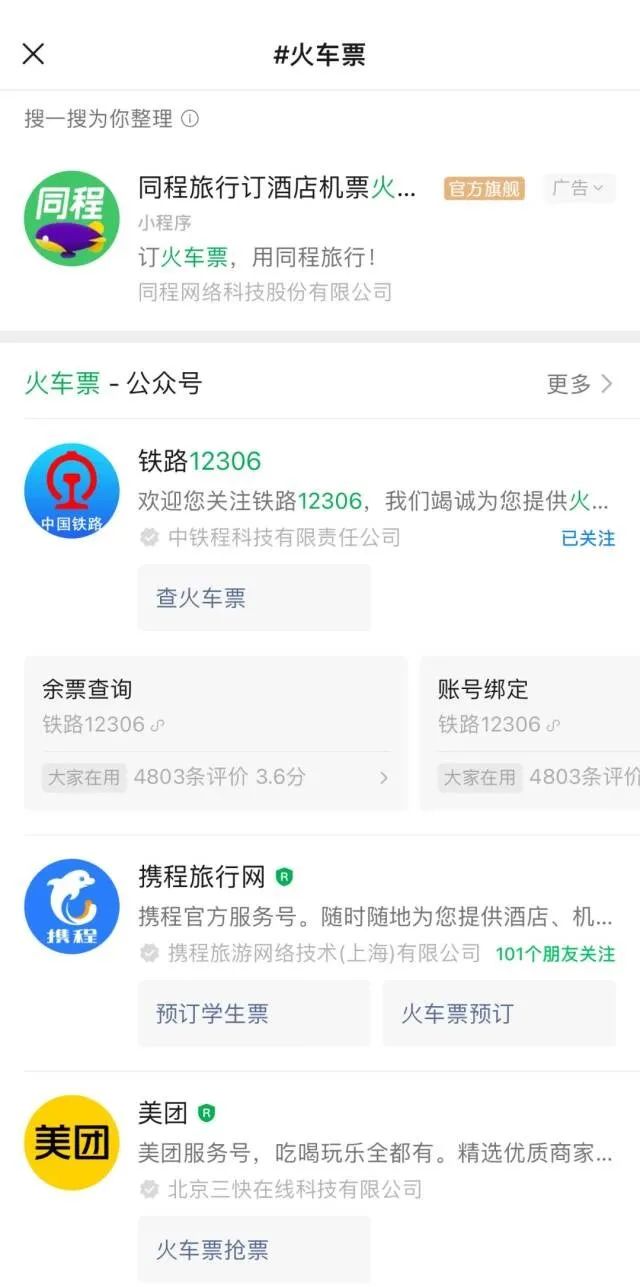Screen dimensions: 640x1287
Task: Close the #火车票 search page
Action: tap(33, 54)
